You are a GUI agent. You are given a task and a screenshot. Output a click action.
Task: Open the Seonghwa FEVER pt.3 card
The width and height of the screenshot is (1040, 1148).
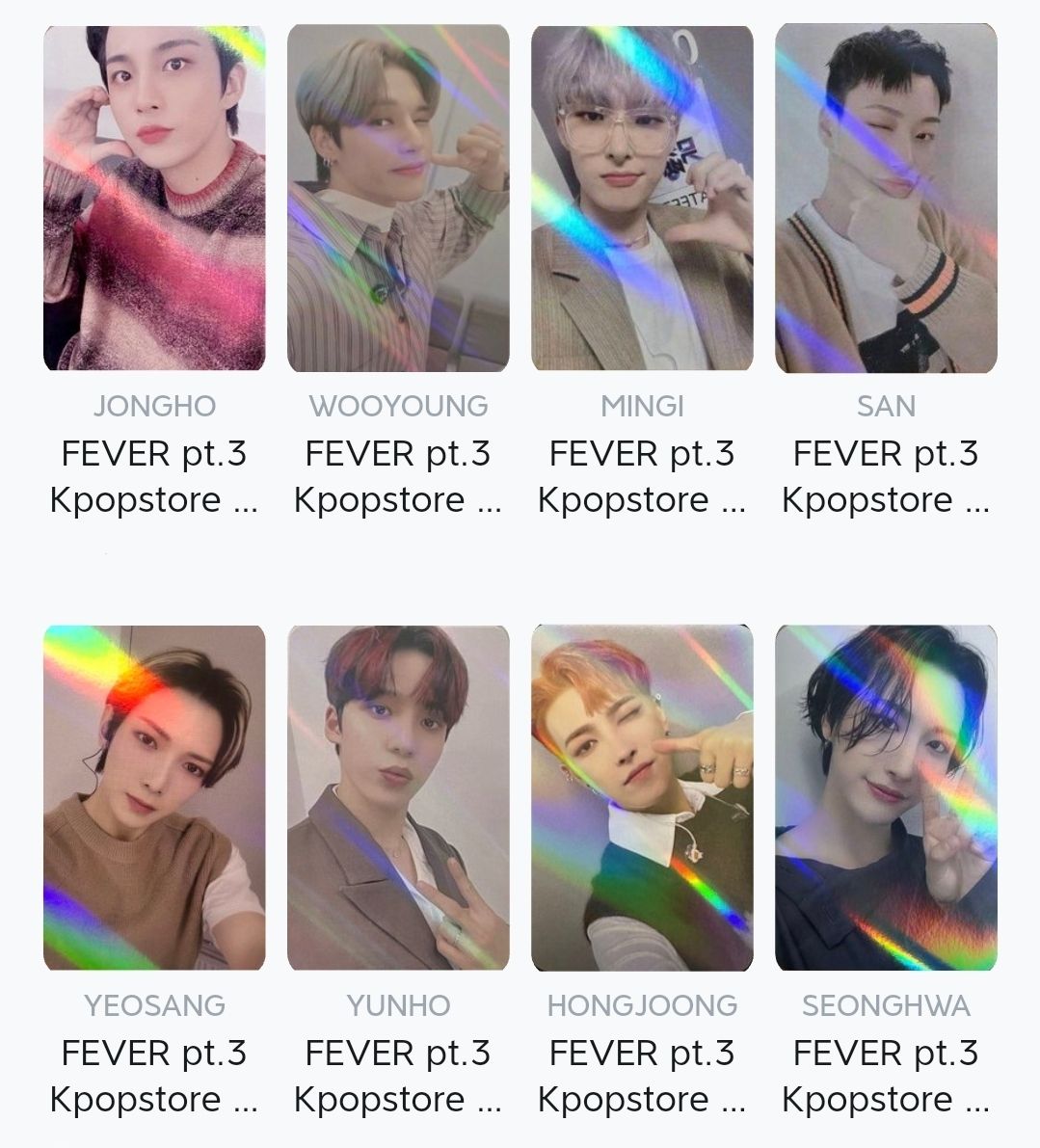[x=886, y=798]
